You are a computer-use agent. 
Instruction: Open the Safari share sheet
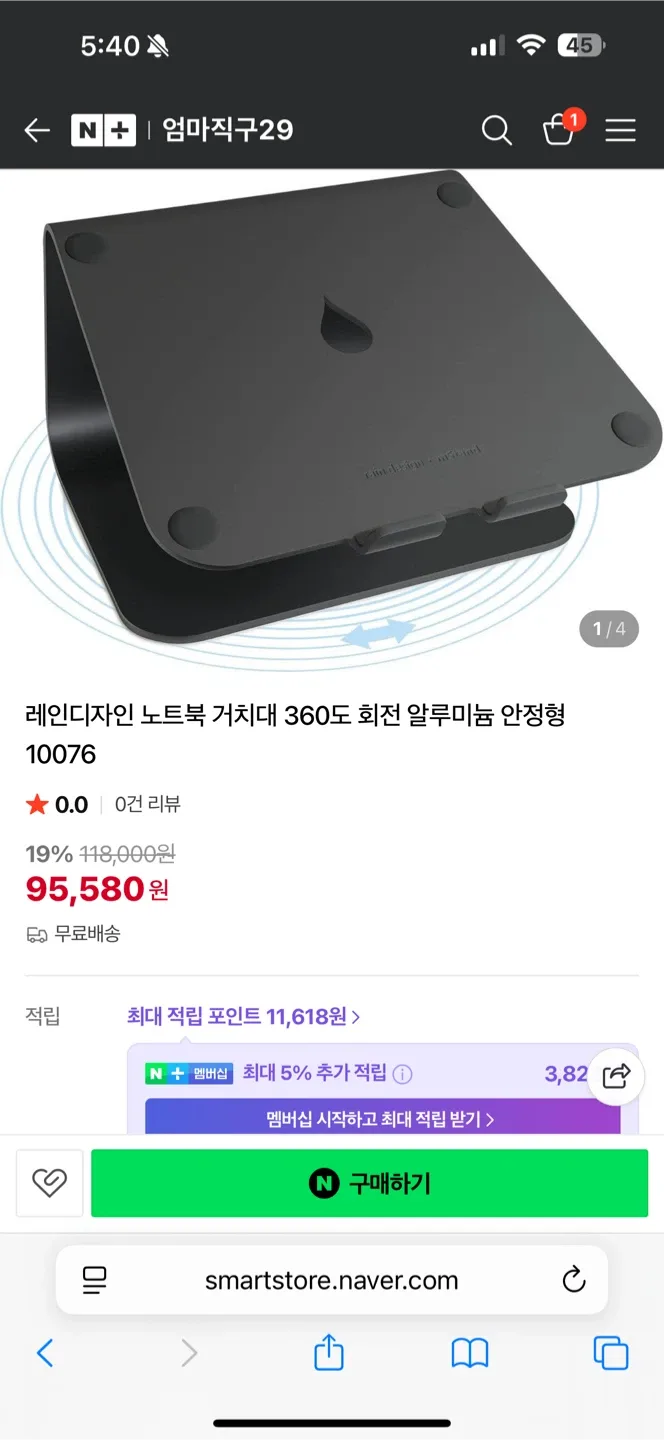point(329,1354)
